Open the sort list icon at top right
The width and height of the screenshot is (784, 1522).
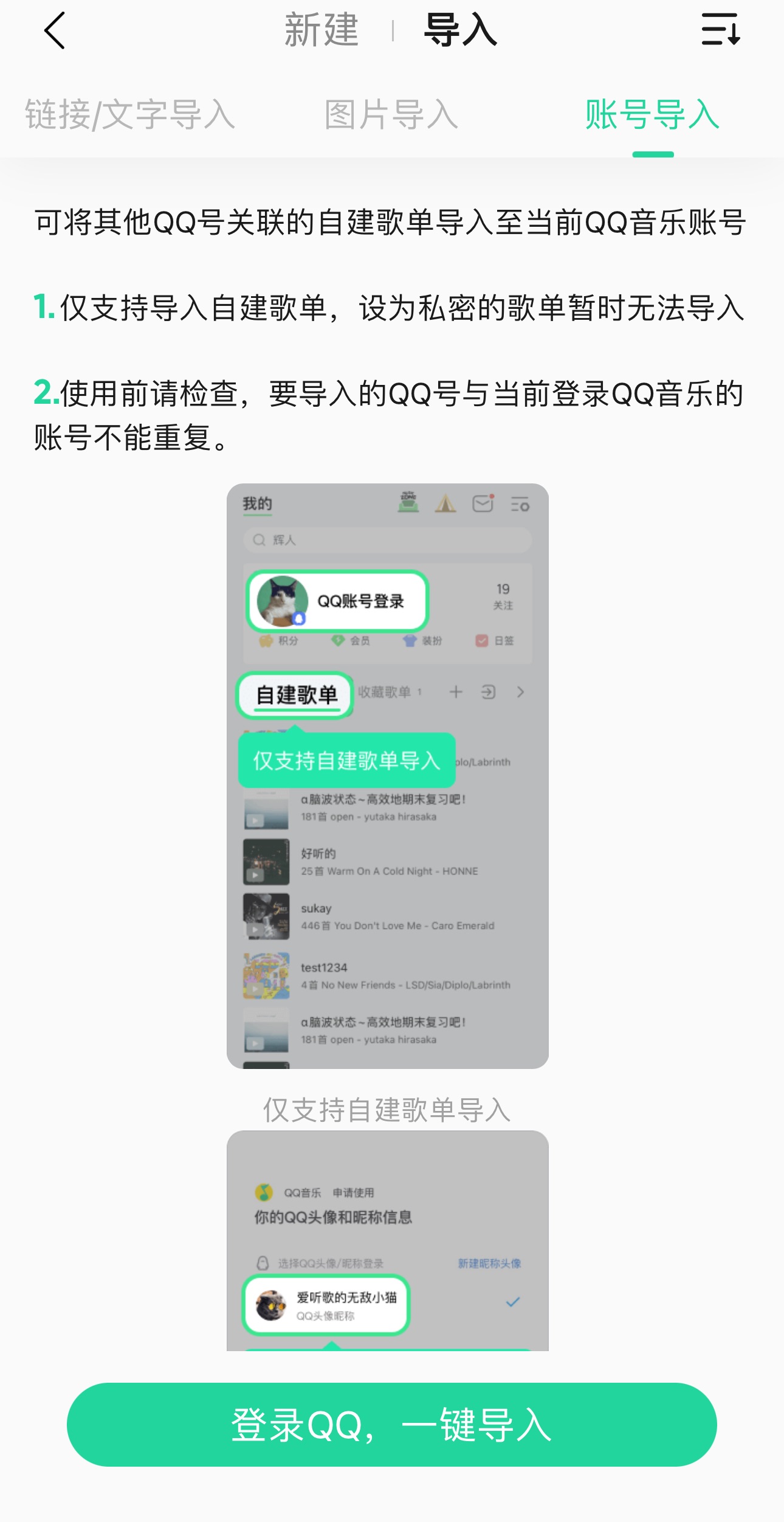click(721, 30)
